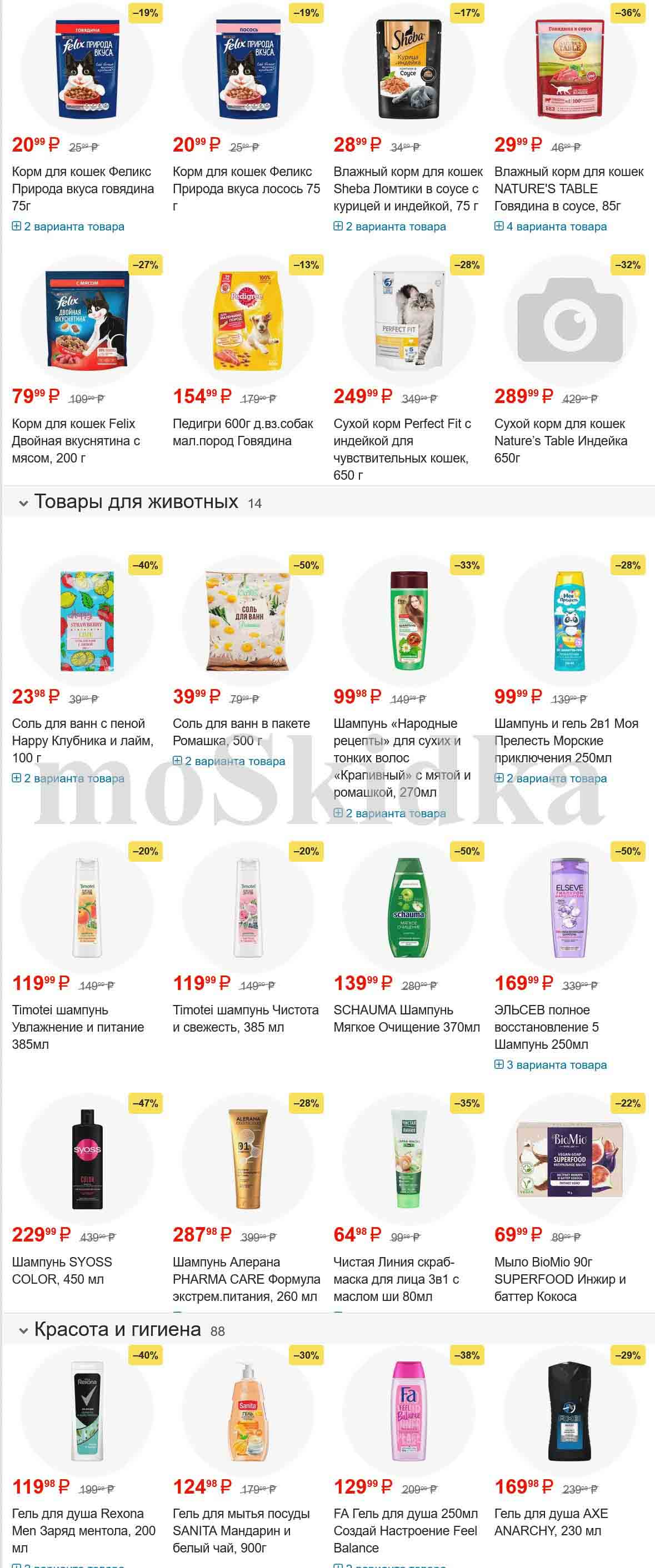Collapse the Товары для животных section
This screenshot has height=1568, width=655.
pos(24,504)
